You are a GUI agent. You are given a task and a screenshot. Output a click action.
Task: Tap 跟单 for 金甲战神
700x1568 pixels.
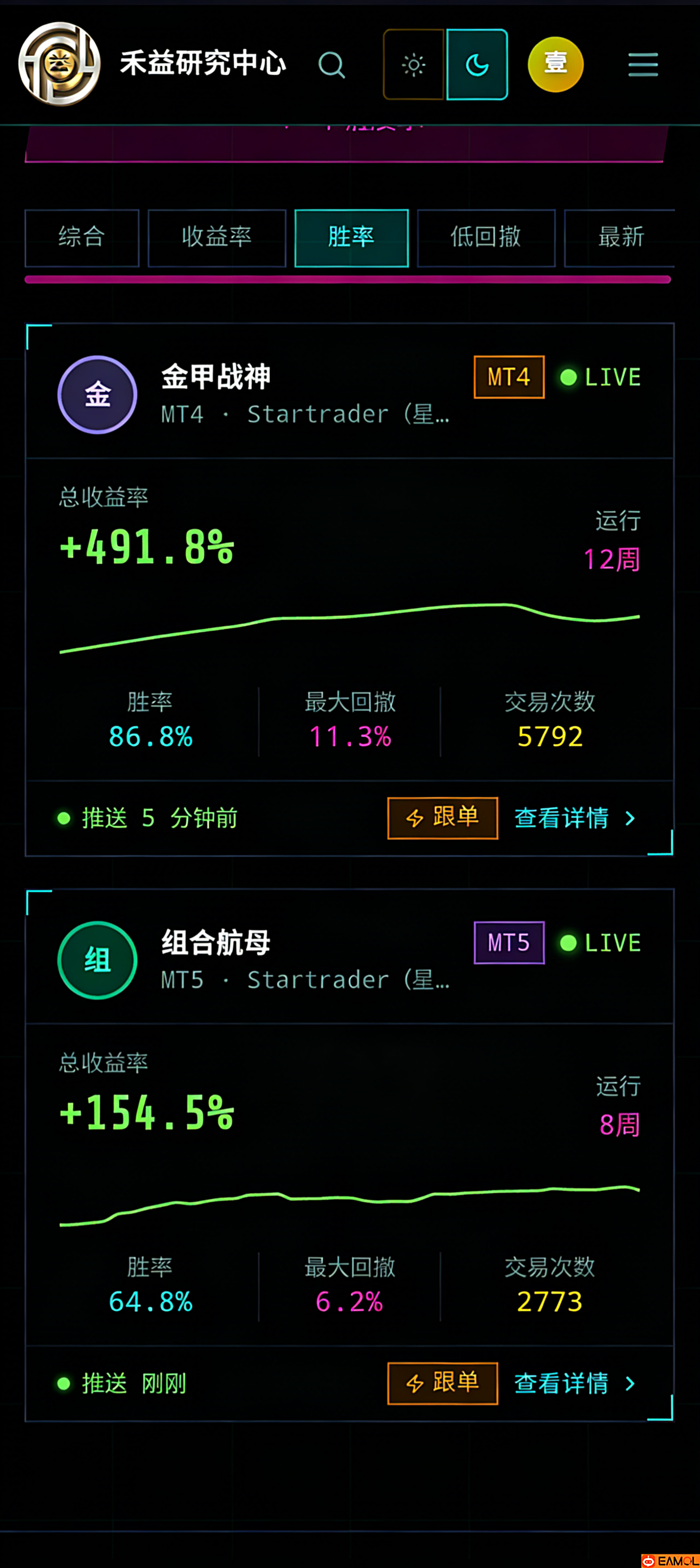(x=442, y=818)
